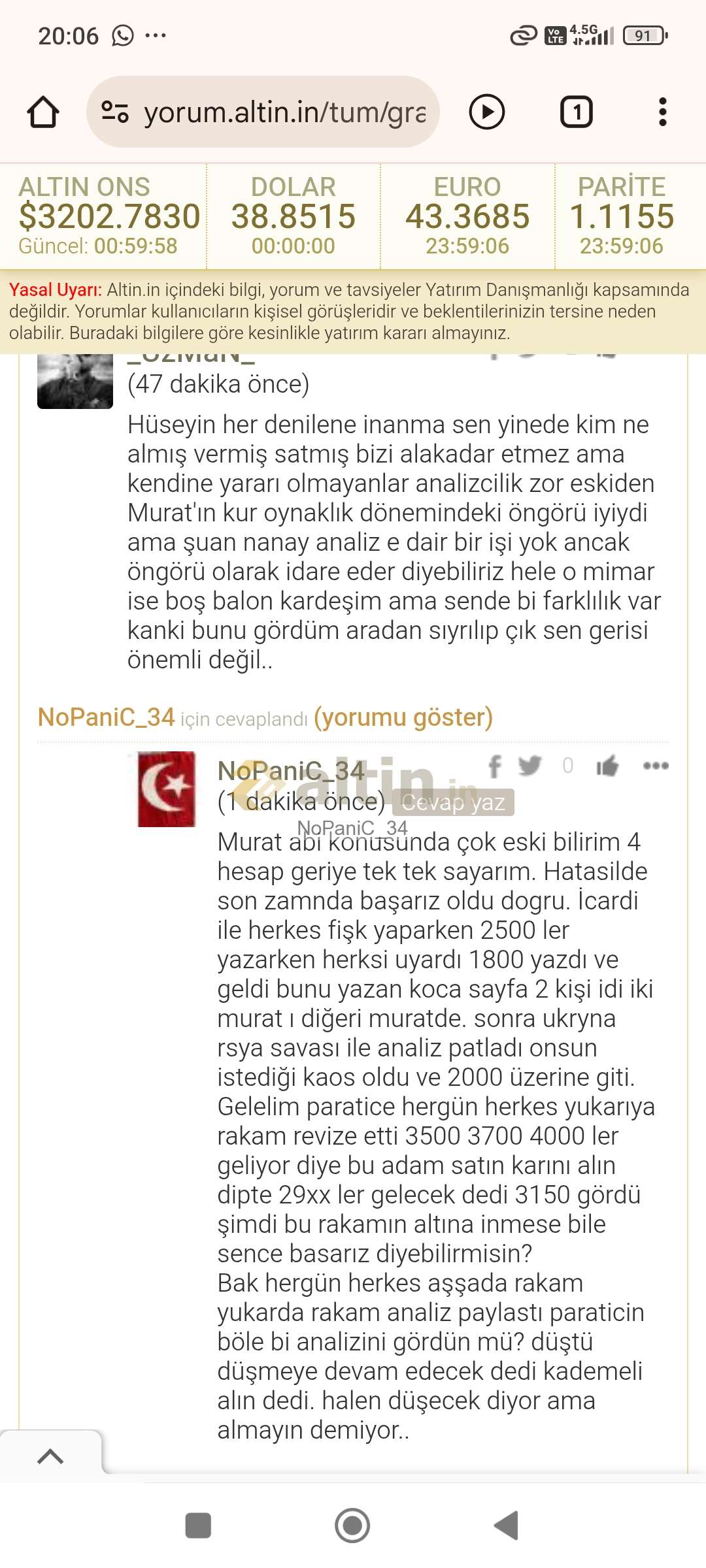The width and height of the screenshot is (706, 1568).
Task: Open NoPaniC_34 link in reply header
Action: pyautogui.click(x=107, y=717)
